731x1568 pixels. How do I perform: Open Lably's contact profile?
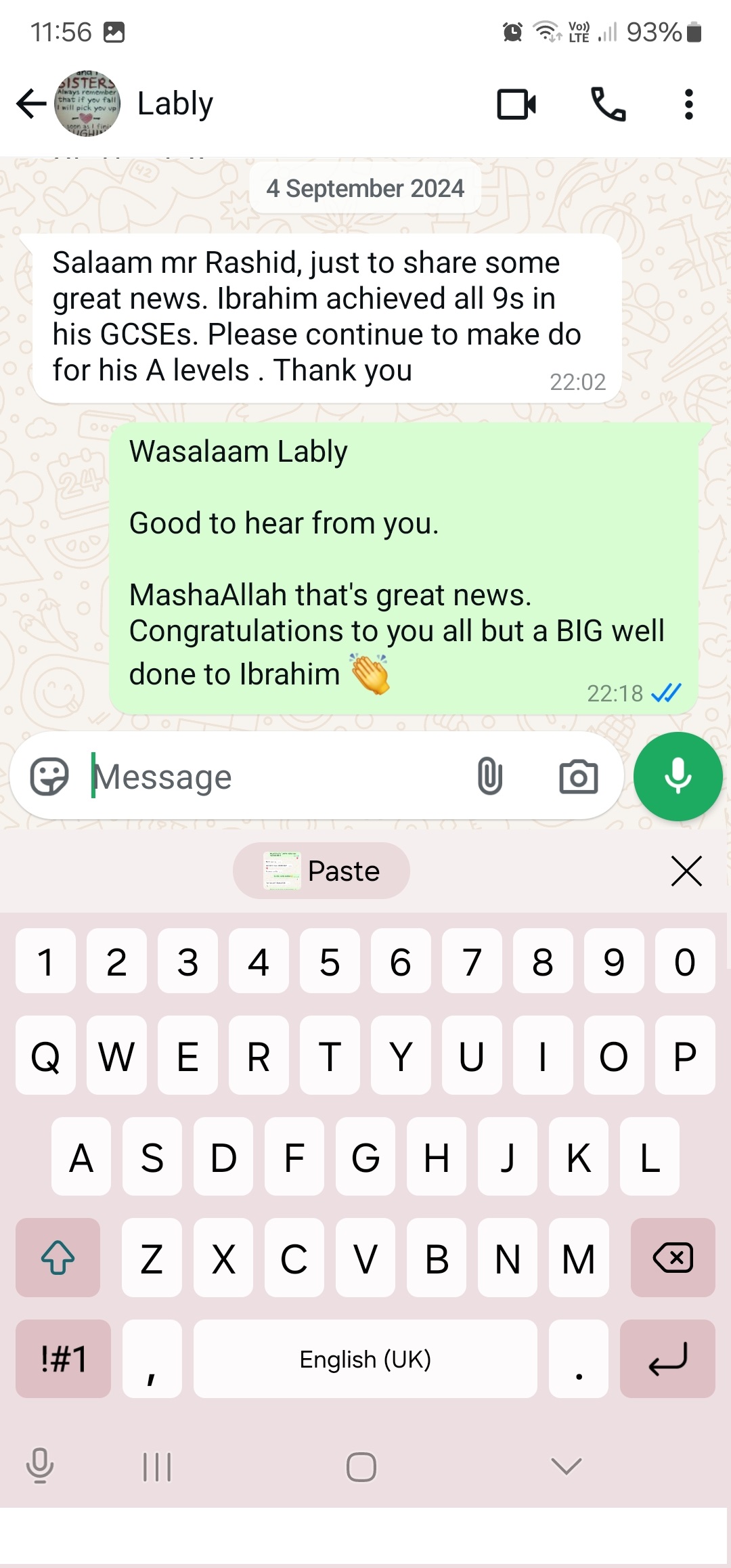(x=175, y=104)
